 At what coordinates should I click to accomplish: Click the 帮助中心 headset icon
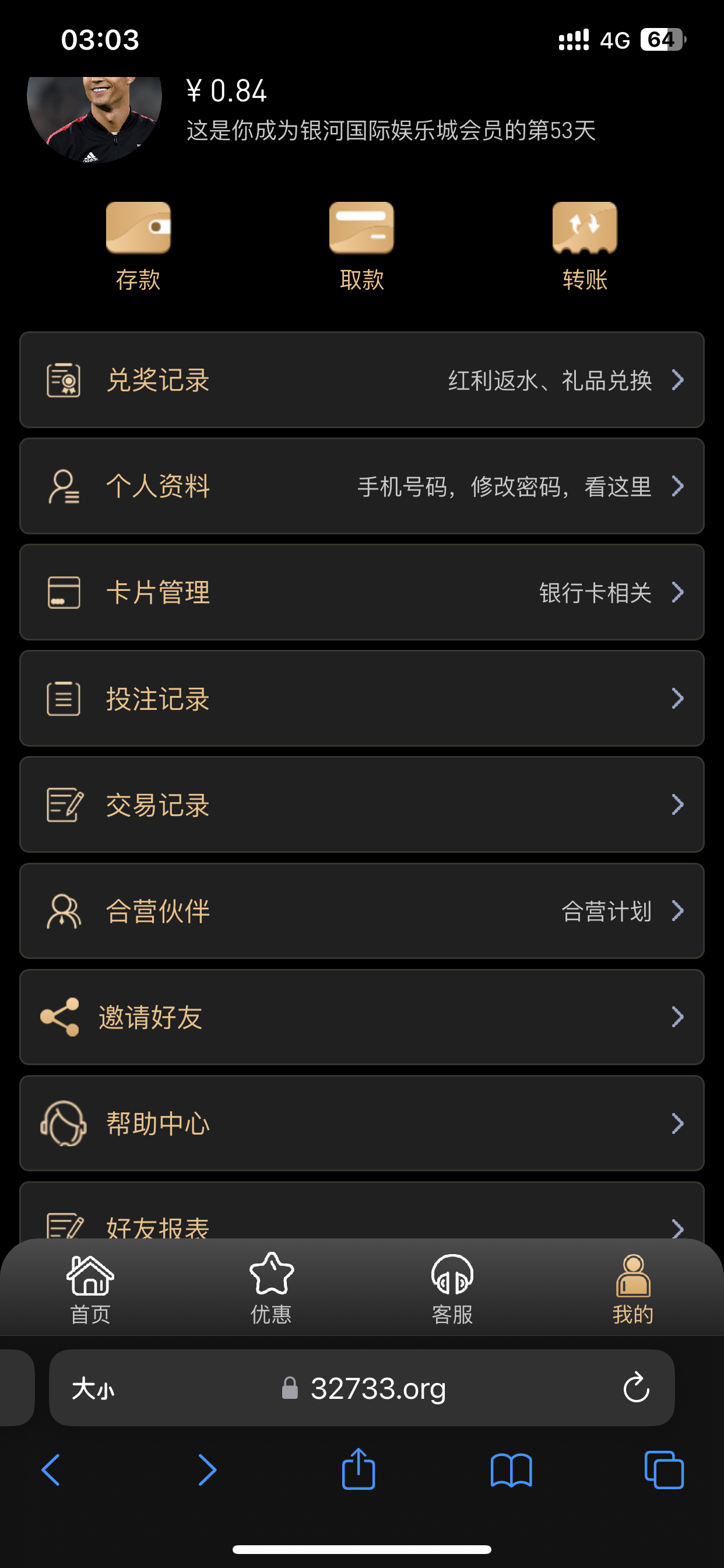tap(63, 1123)
